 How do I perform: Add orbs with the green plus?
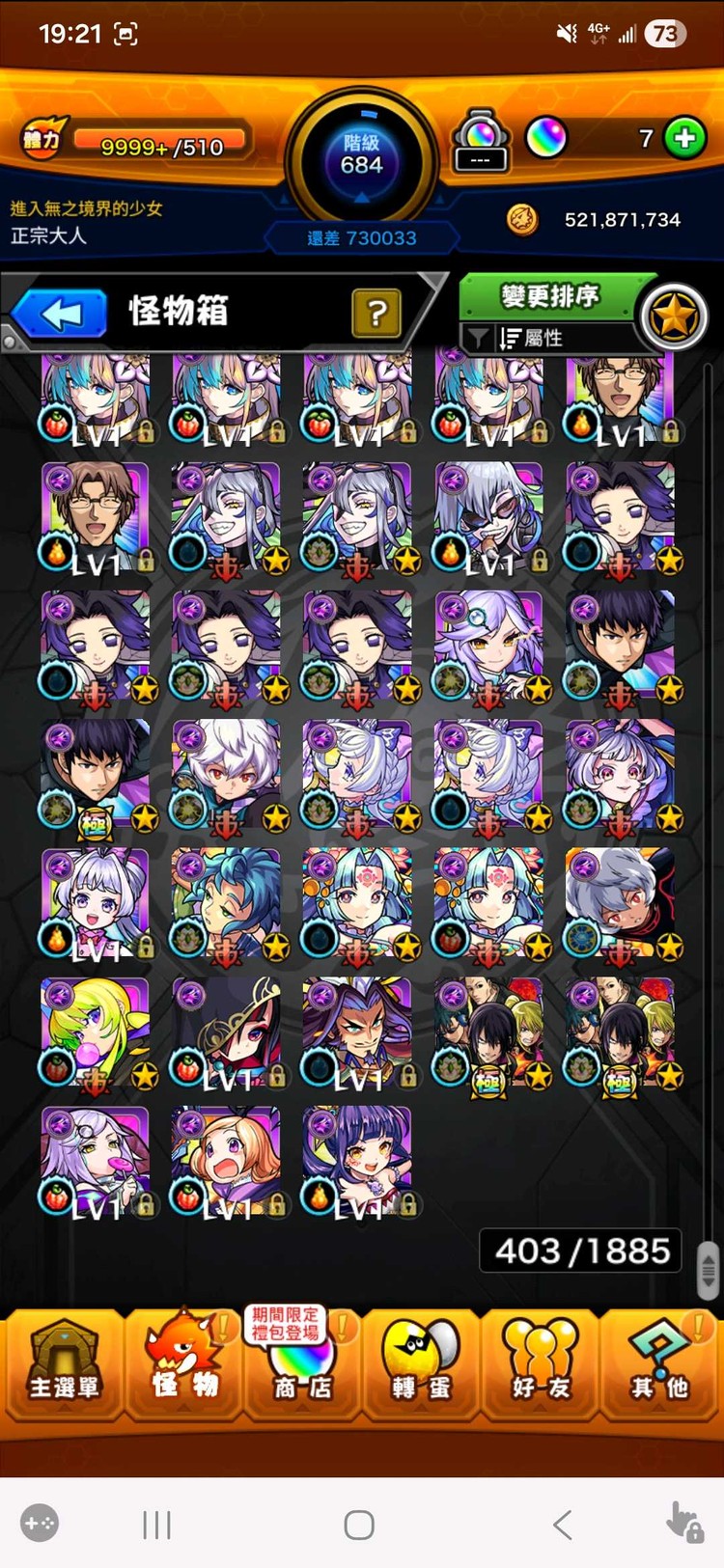tap(684, 139)
